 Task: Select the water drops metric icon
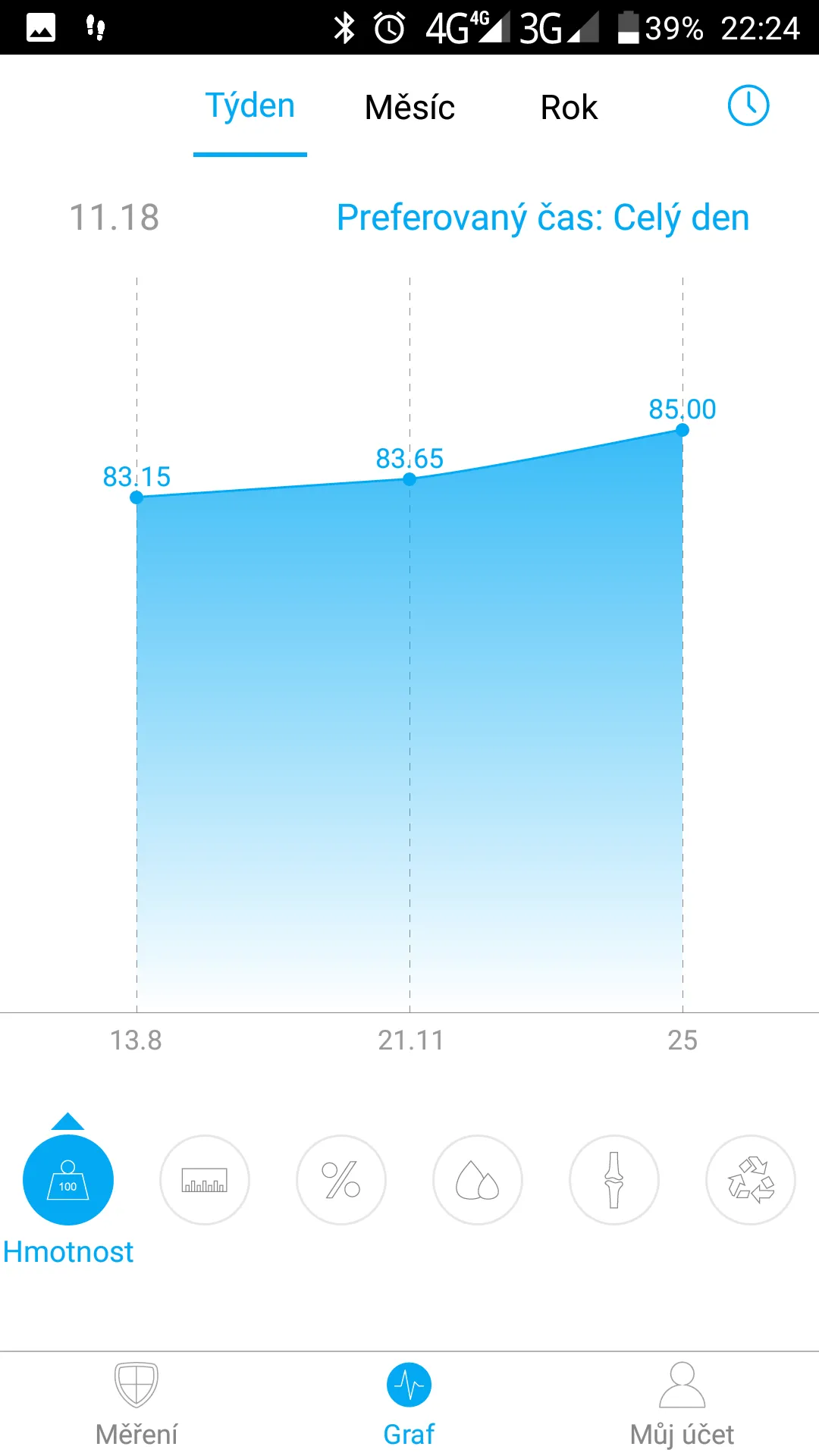(478, 1180)
